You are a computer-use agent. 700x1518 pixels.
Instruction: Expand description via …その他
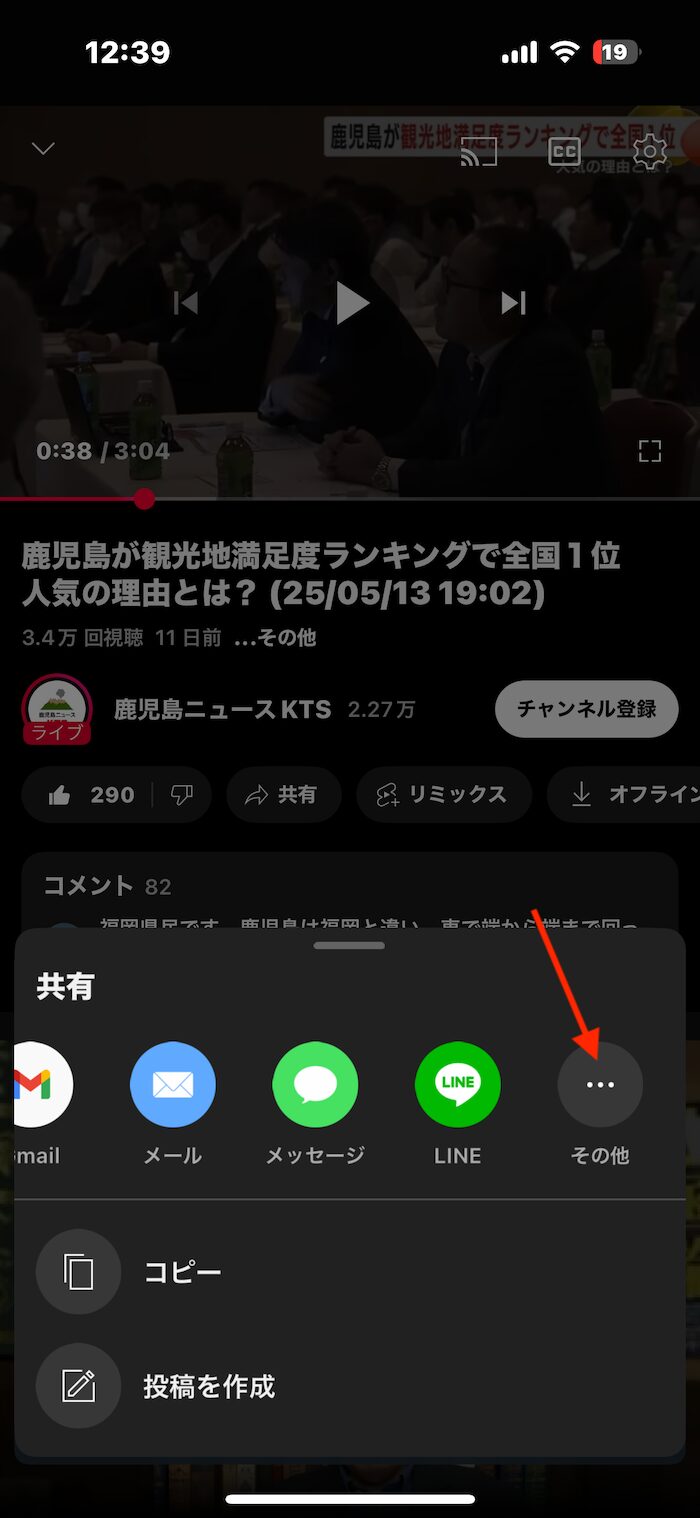tap(275, 638)
